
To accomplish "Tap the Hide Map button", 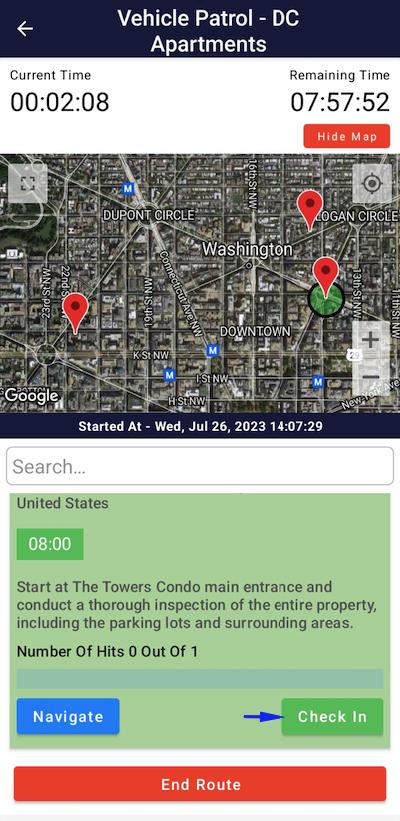I will 347,136.
